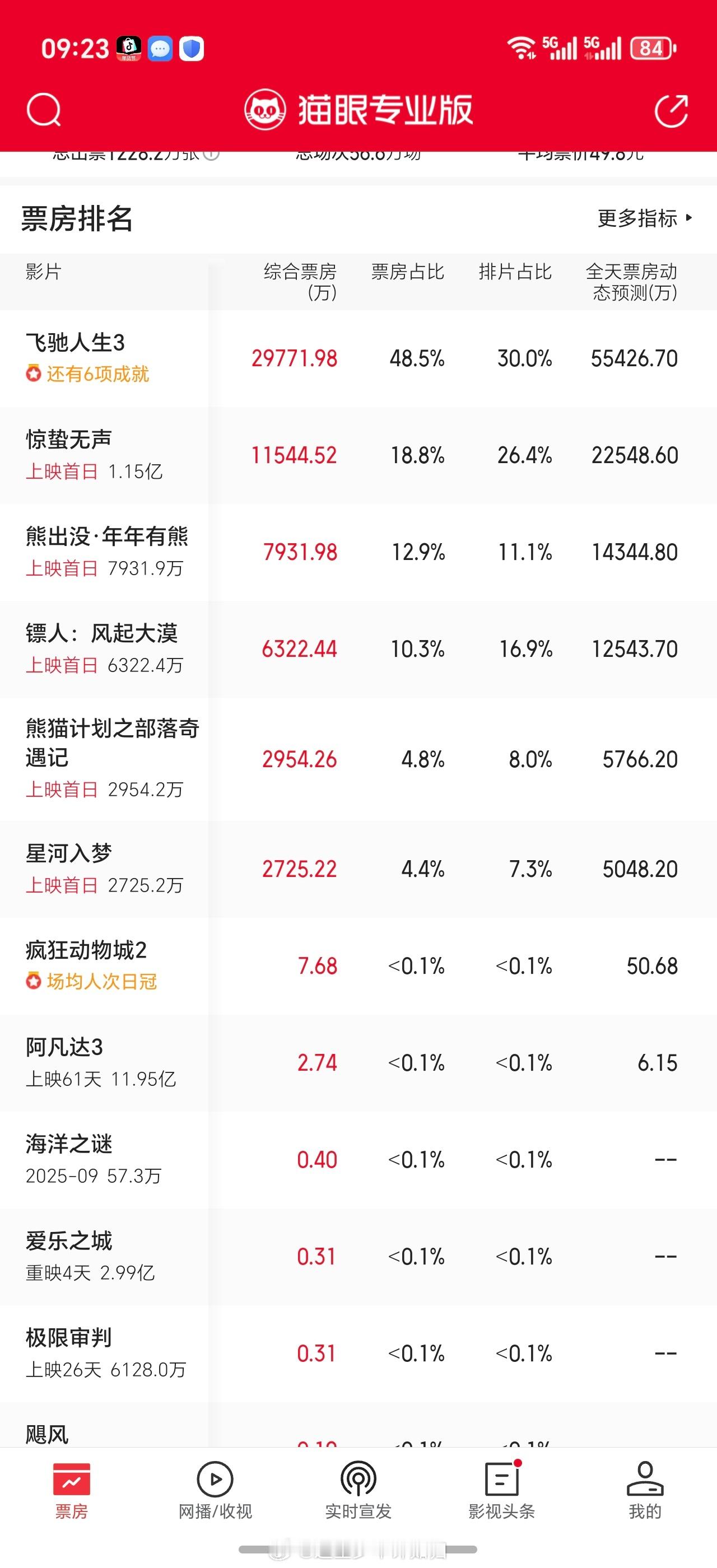Tap the Maoyan cat logo
This screenshot has width=717, height=1568.
266,110
